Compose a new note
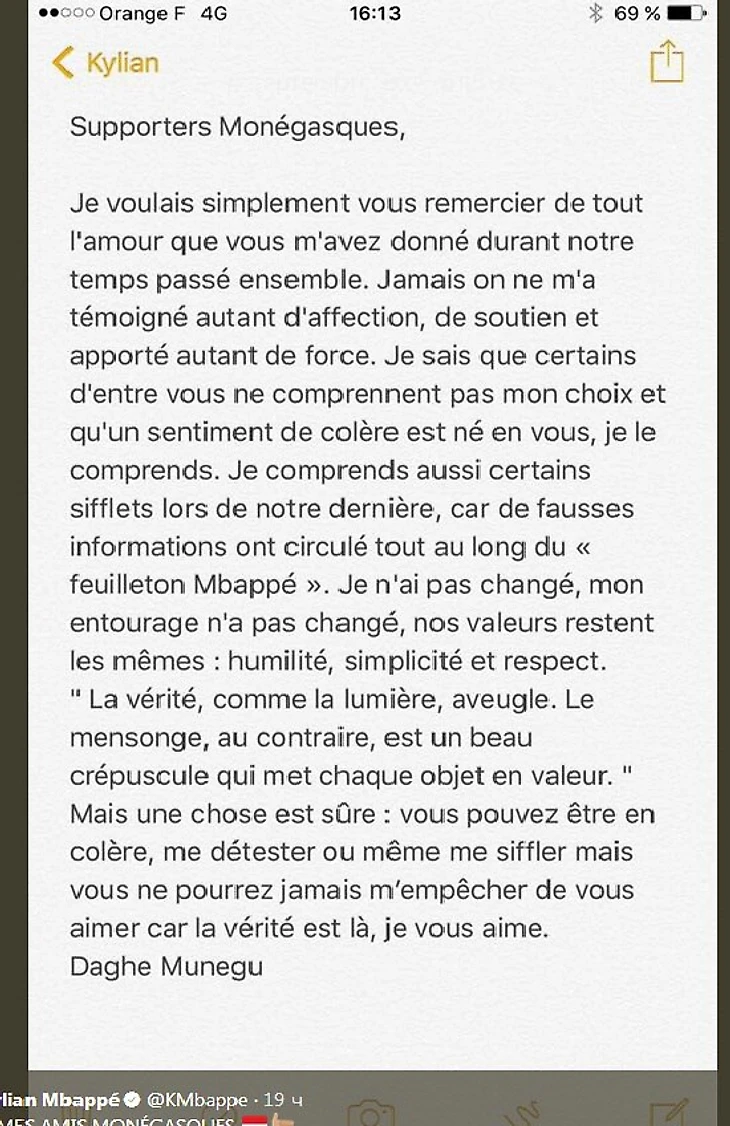730x1126 pixels. click(x=668, y=1112)
